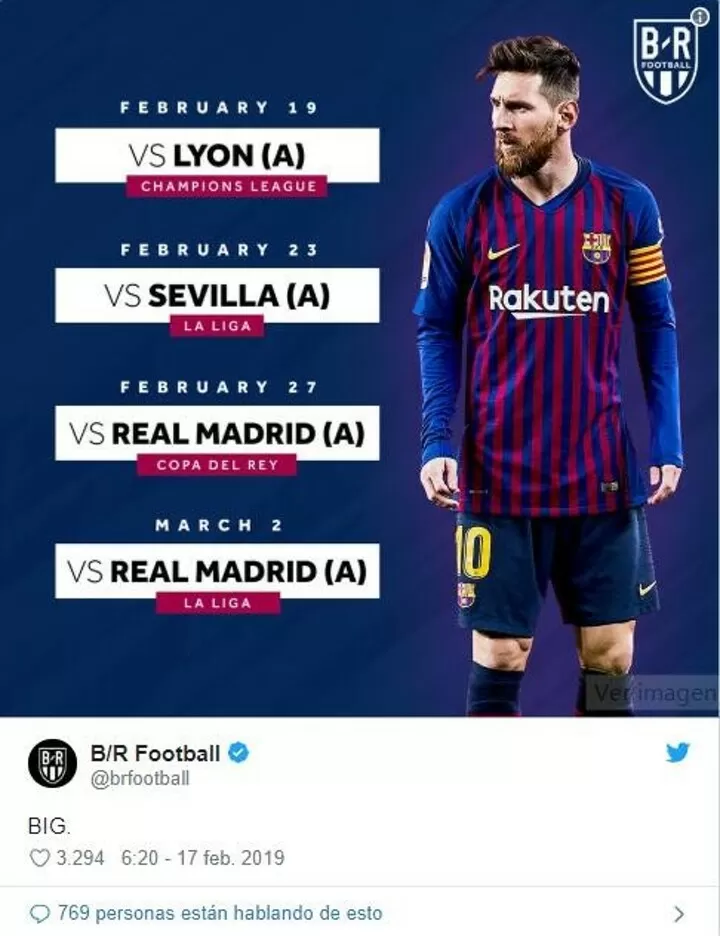Tap the Ver imagen overlay
This screenshot has width=720, height=936.
pos(654,692)
